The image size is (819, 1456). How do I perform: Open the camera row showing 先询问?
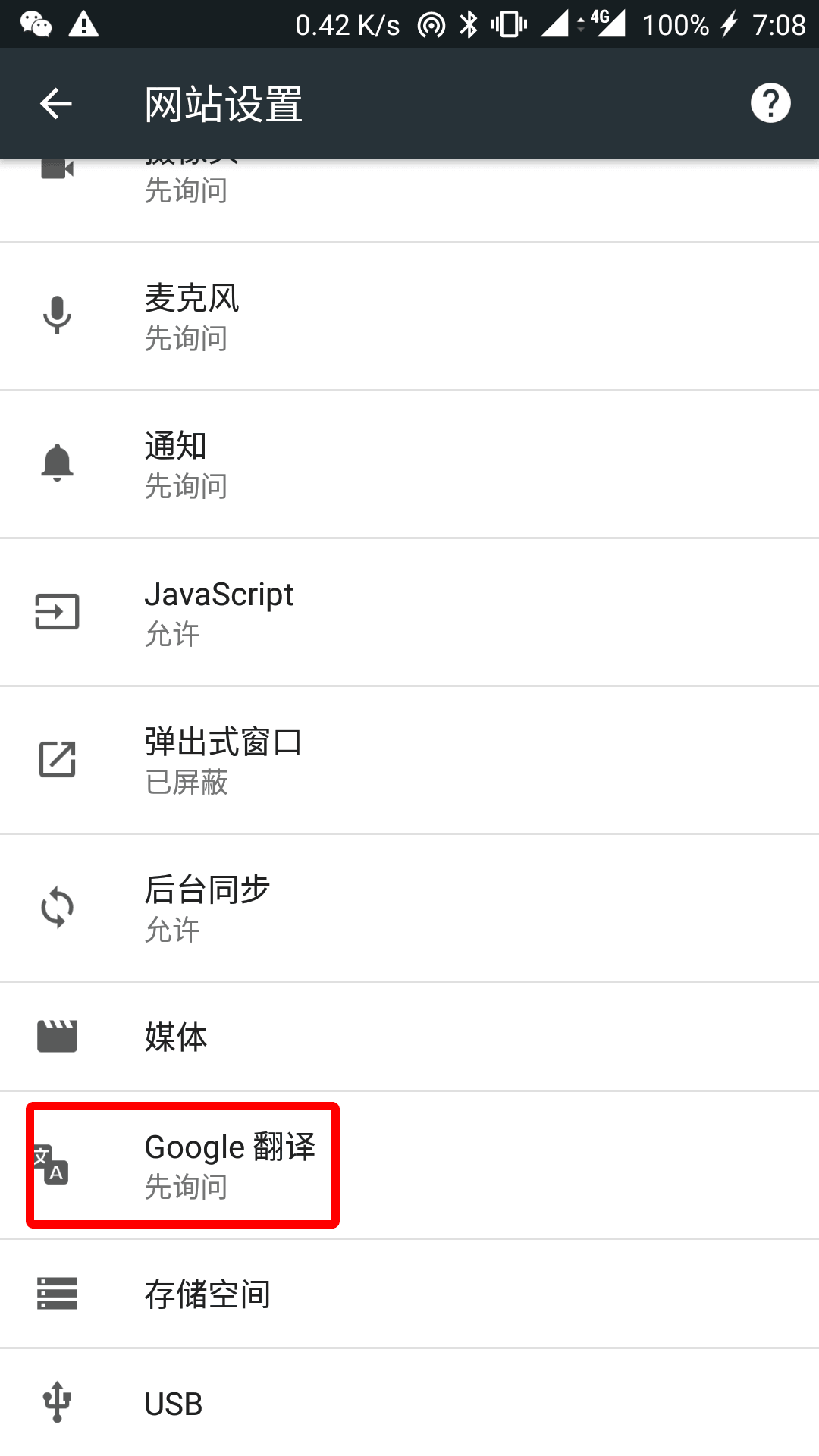point(409,199)
